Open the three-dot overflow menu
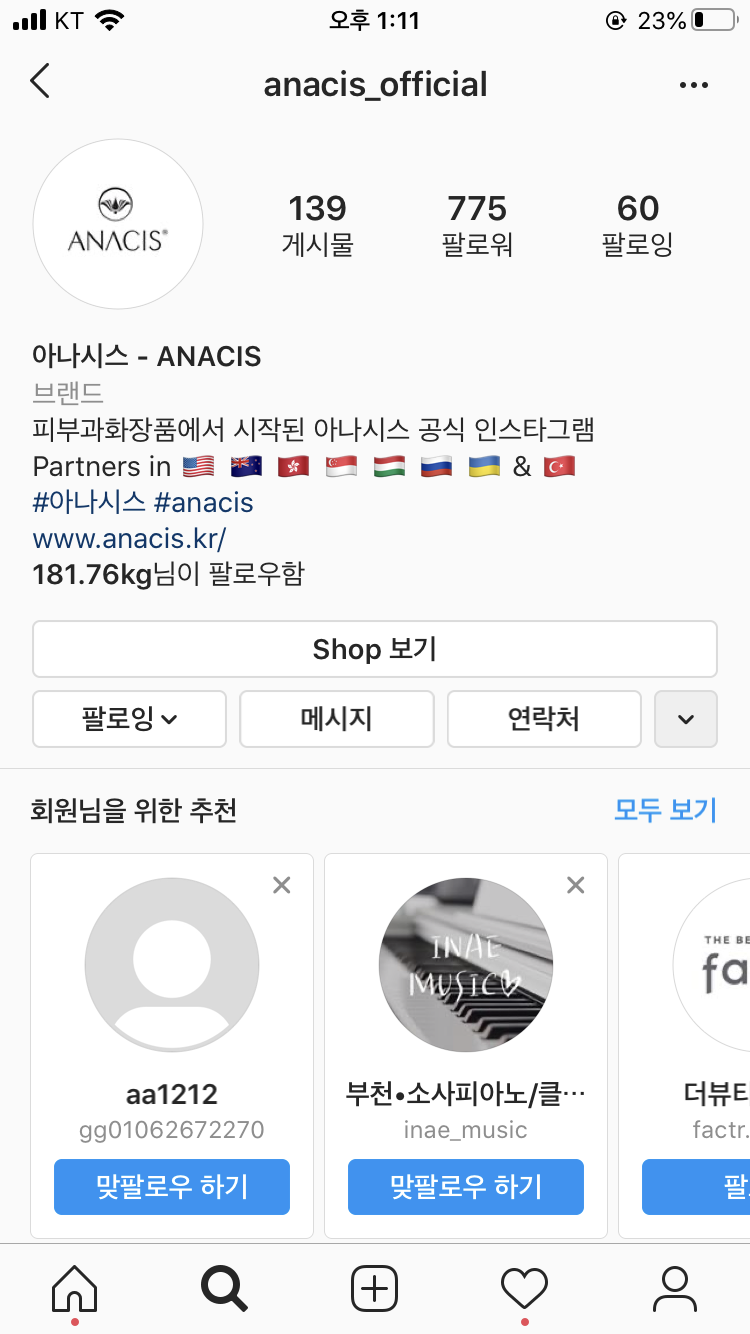 coord(693,85)
